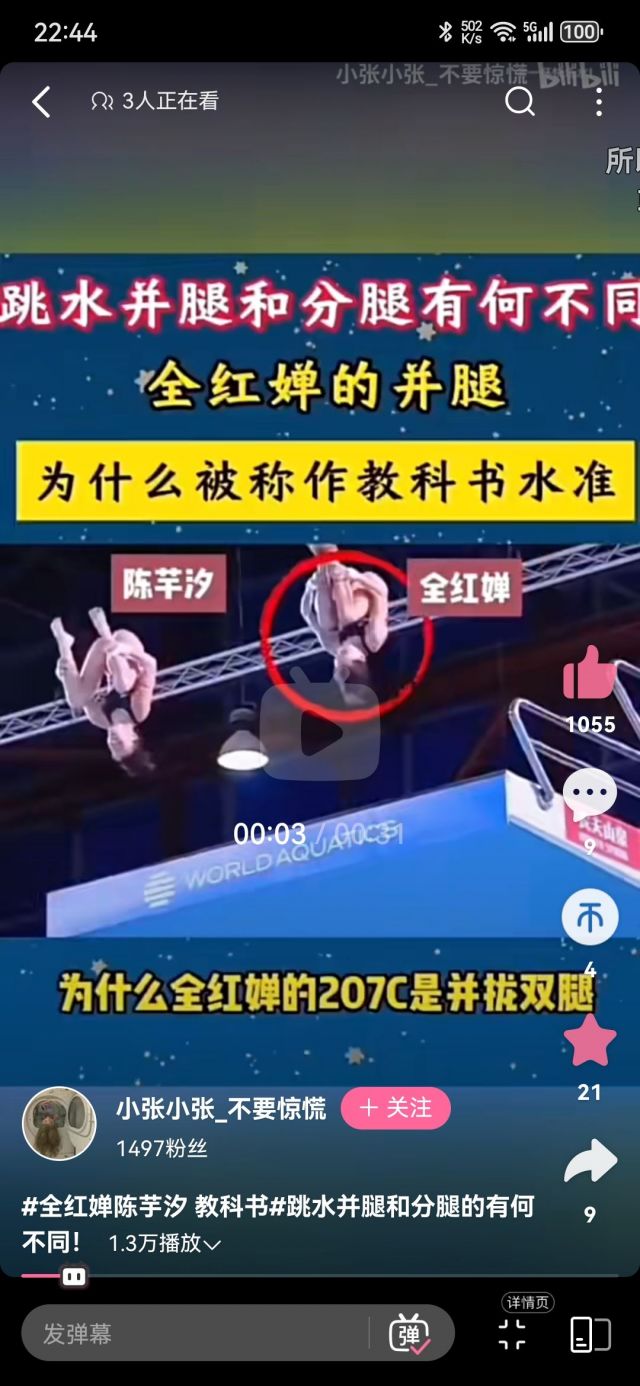
Task: Follow 小张小张_不要惊慌 with 关注 button
Action: 395,1108
